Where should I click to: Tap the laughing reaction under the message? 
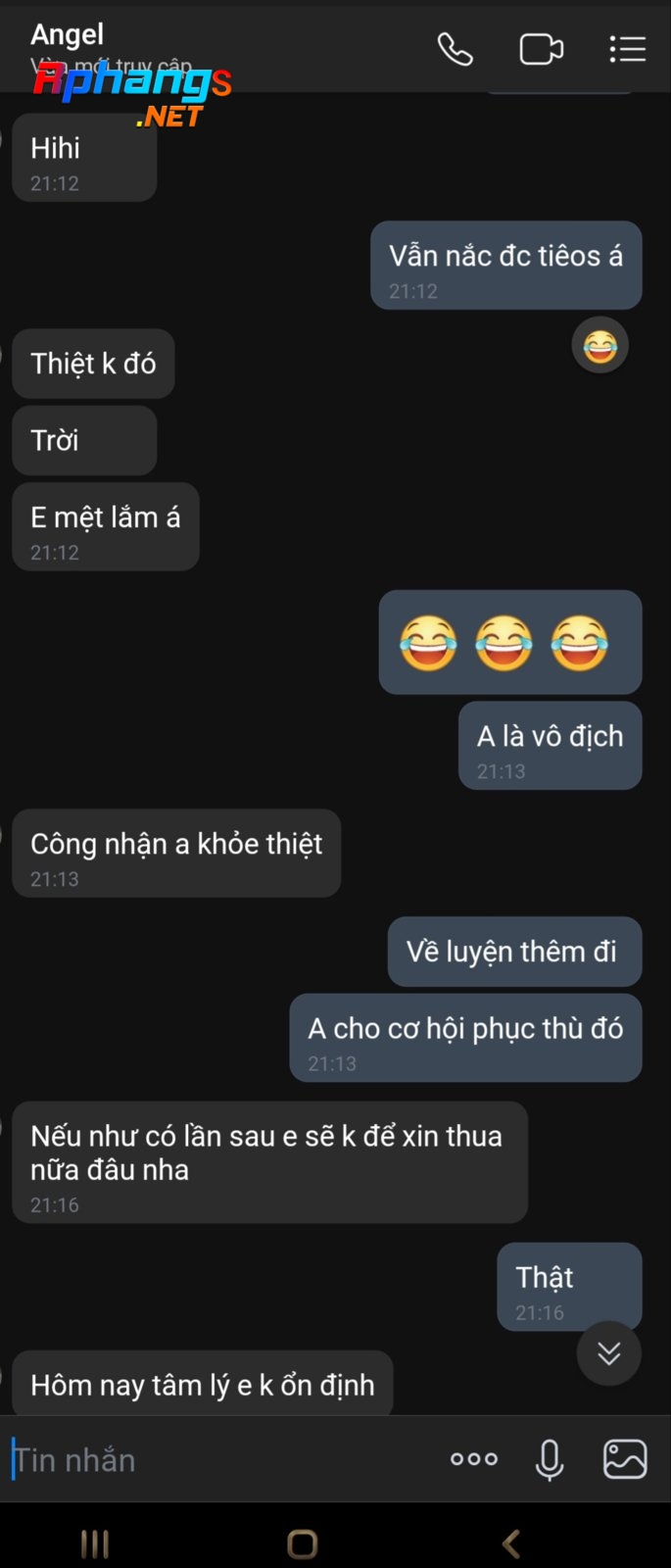(600, 346)
